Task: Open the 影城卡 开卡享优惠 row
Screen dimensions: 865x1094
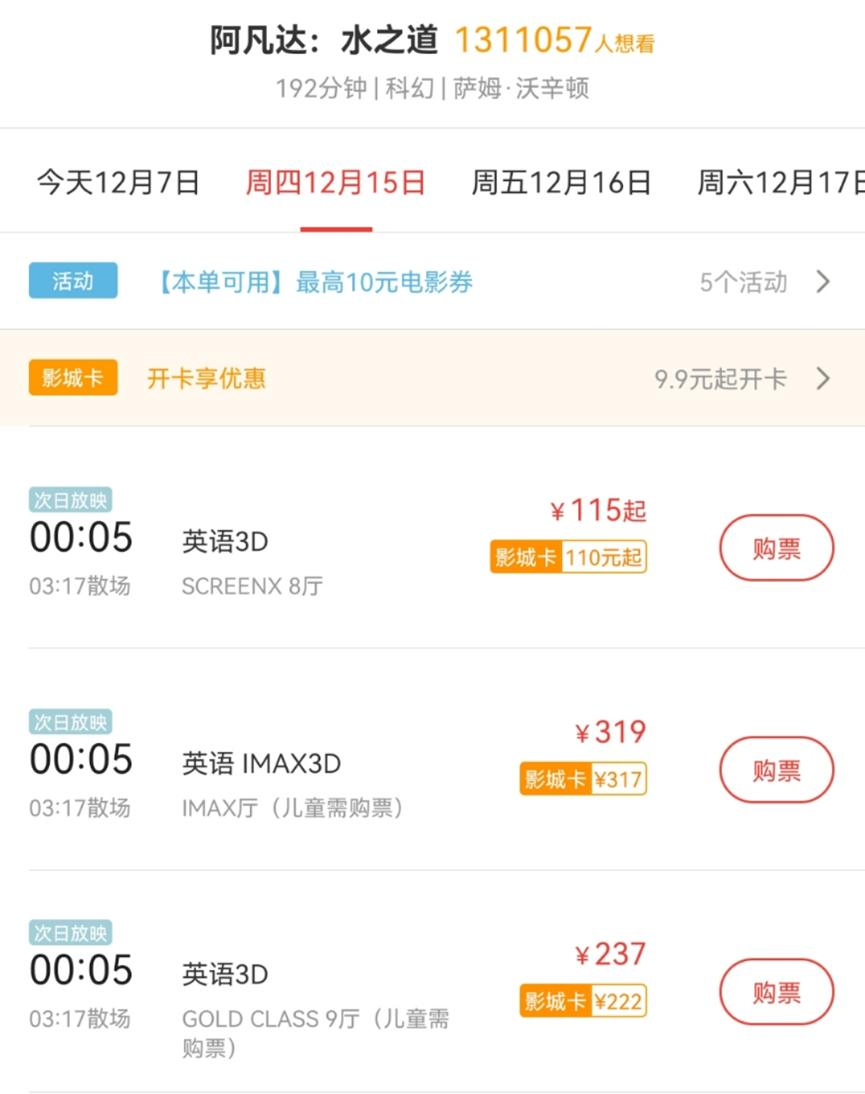Action: click(432, 379)
